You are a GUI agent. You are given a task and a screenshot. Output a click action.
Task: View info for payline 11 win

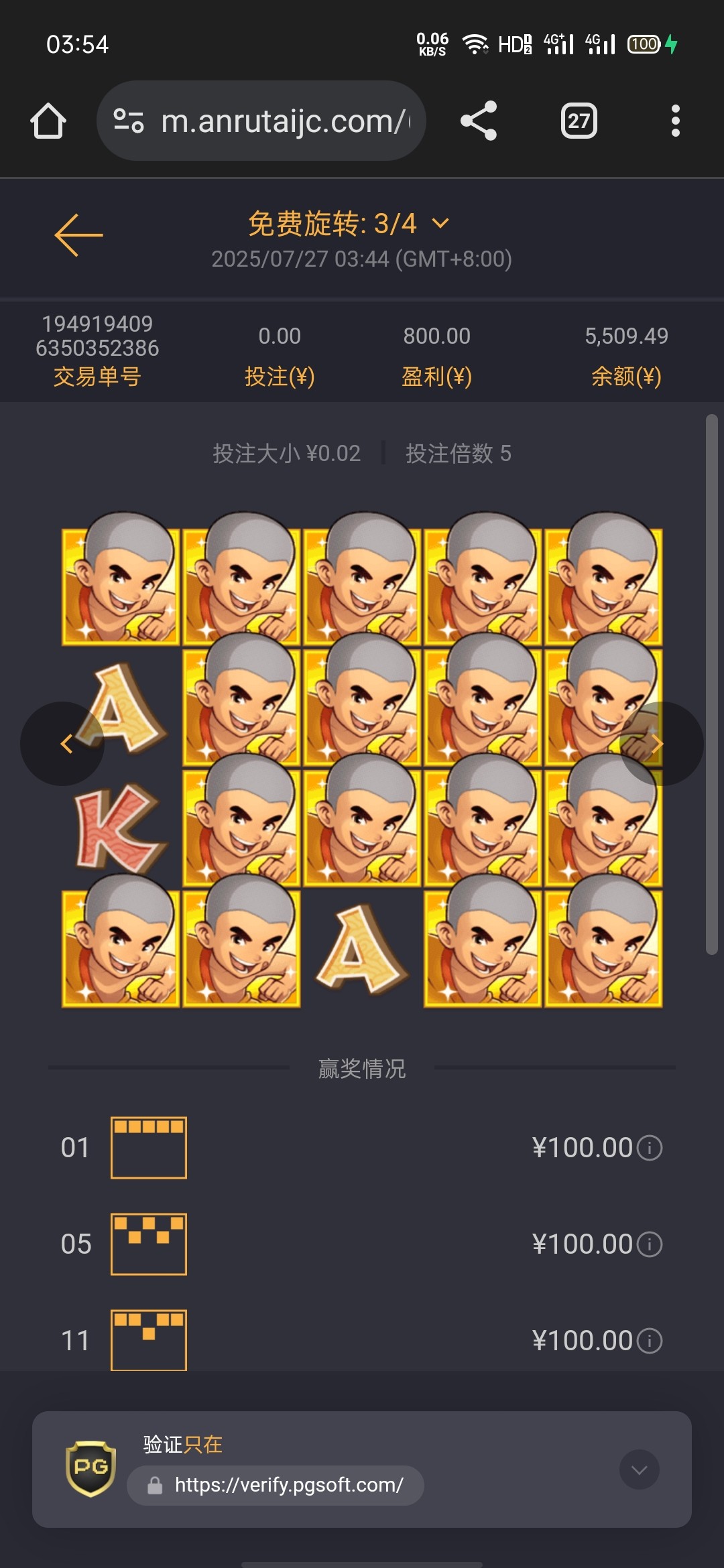point(649,1341)
